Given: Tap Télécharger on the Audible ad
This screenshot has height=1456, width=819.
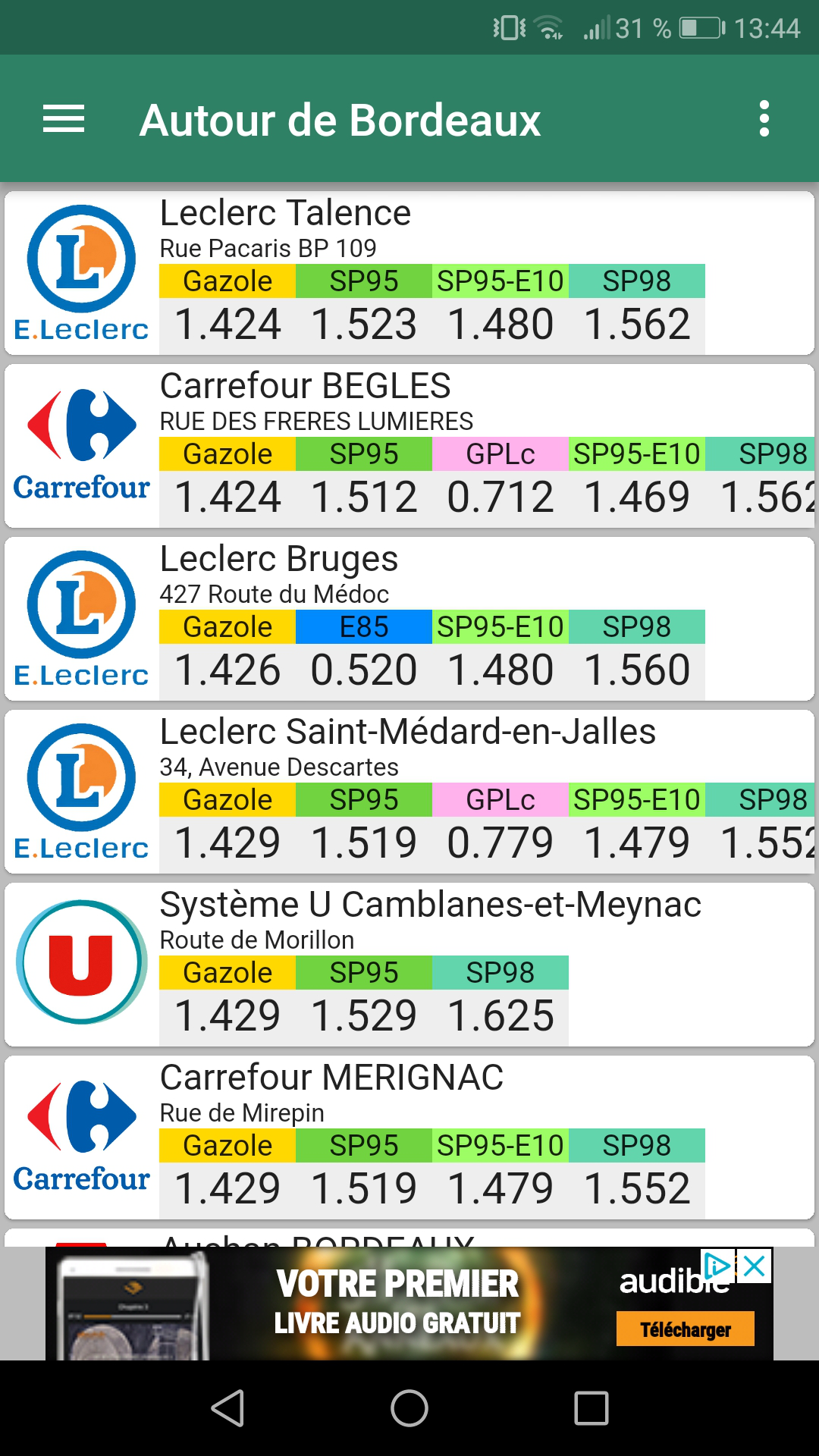Looking at the screenshot, I should [x=686, y=1329].
